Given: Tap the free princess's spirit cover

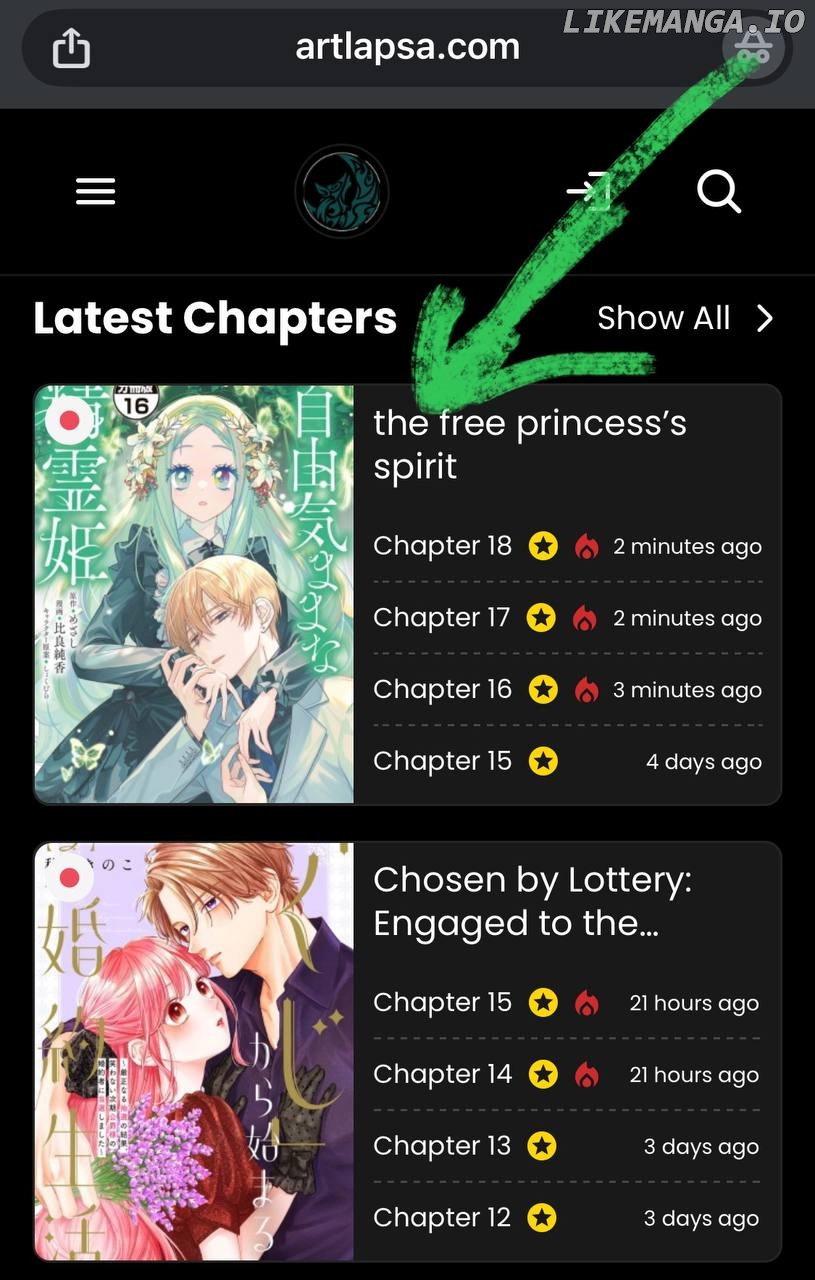Looking at the screenshot, I should [x=195, y=594].
